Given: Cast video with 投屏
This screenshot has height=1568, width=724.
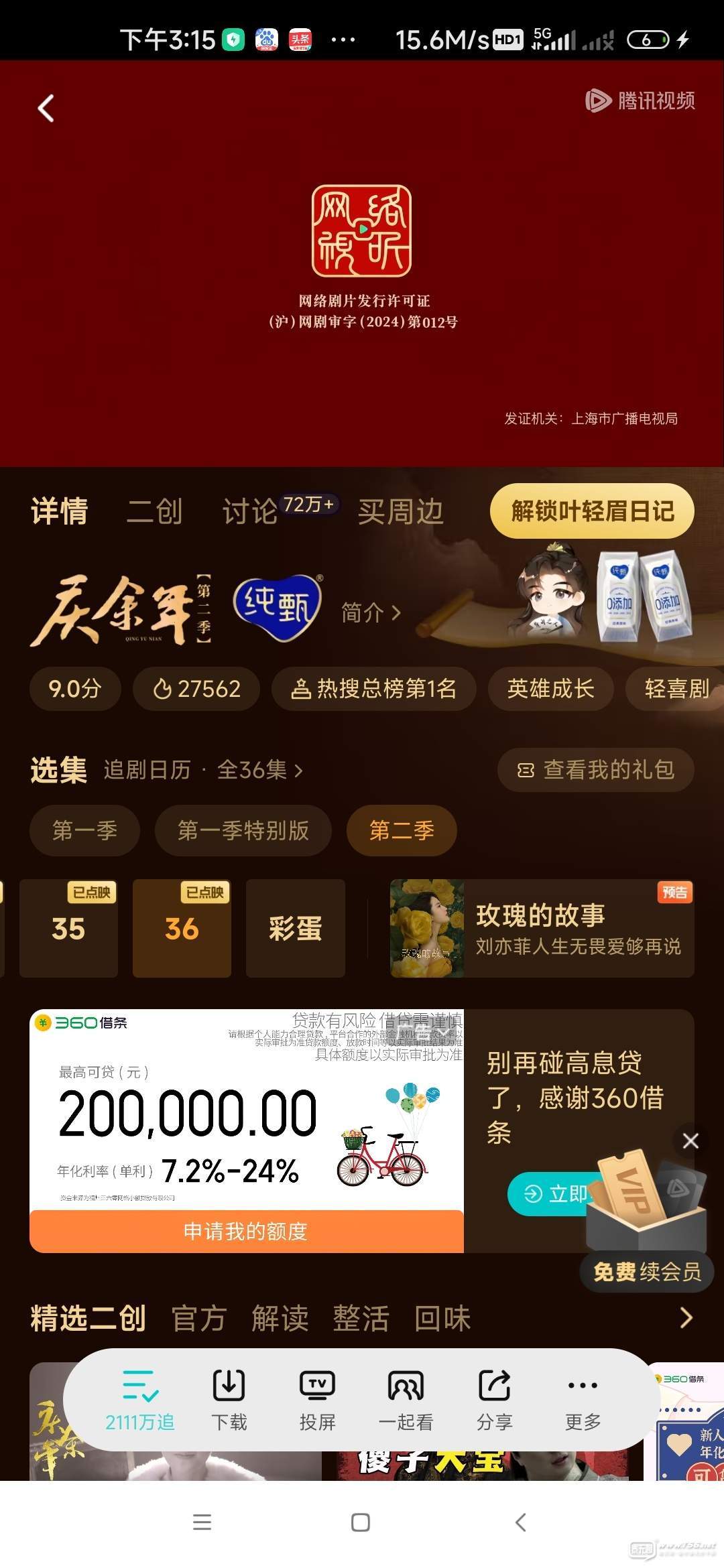Looking at the screenshot, I should tap(317, 1400).
